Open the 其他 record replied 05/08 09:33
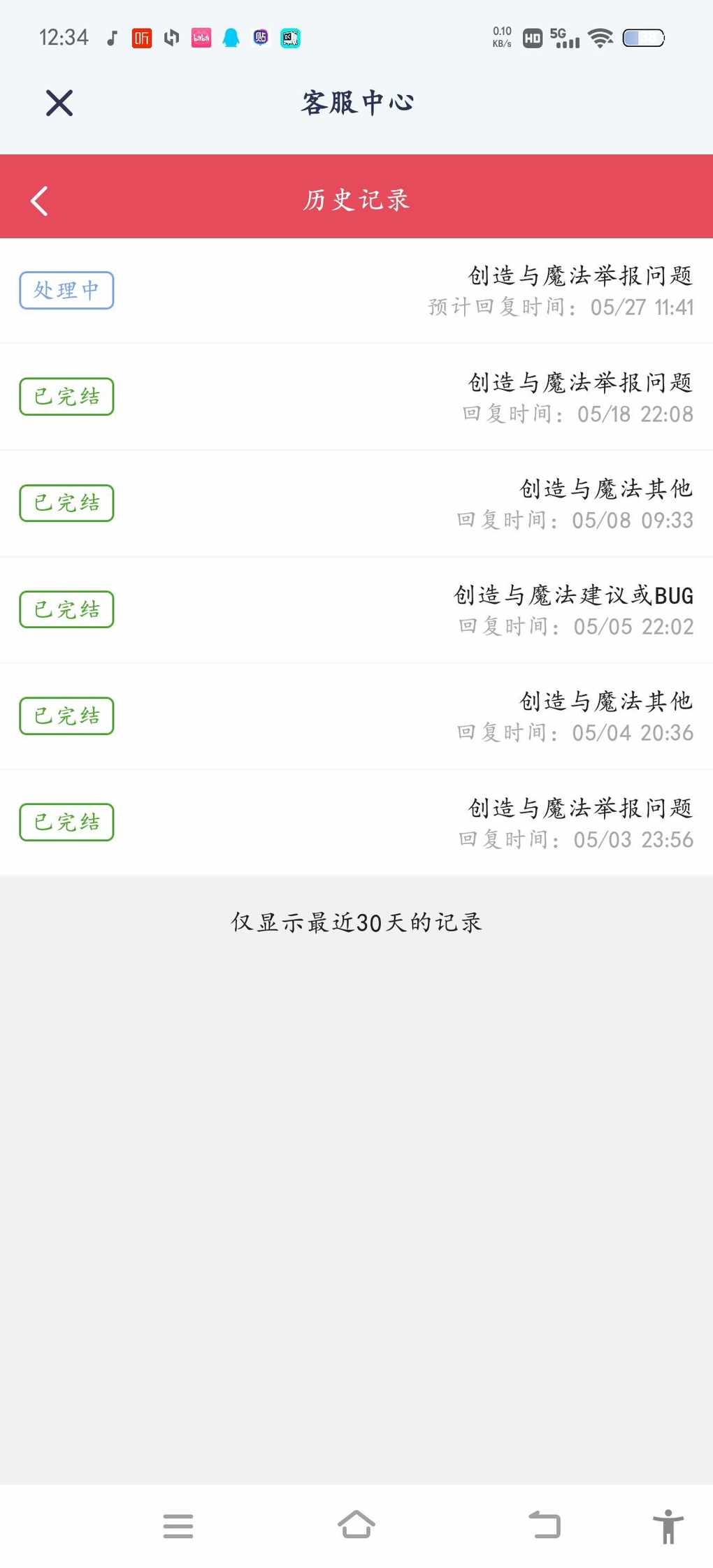Image resolution: width=713 pixels, height=1568 pixels. tap(356, 504)
